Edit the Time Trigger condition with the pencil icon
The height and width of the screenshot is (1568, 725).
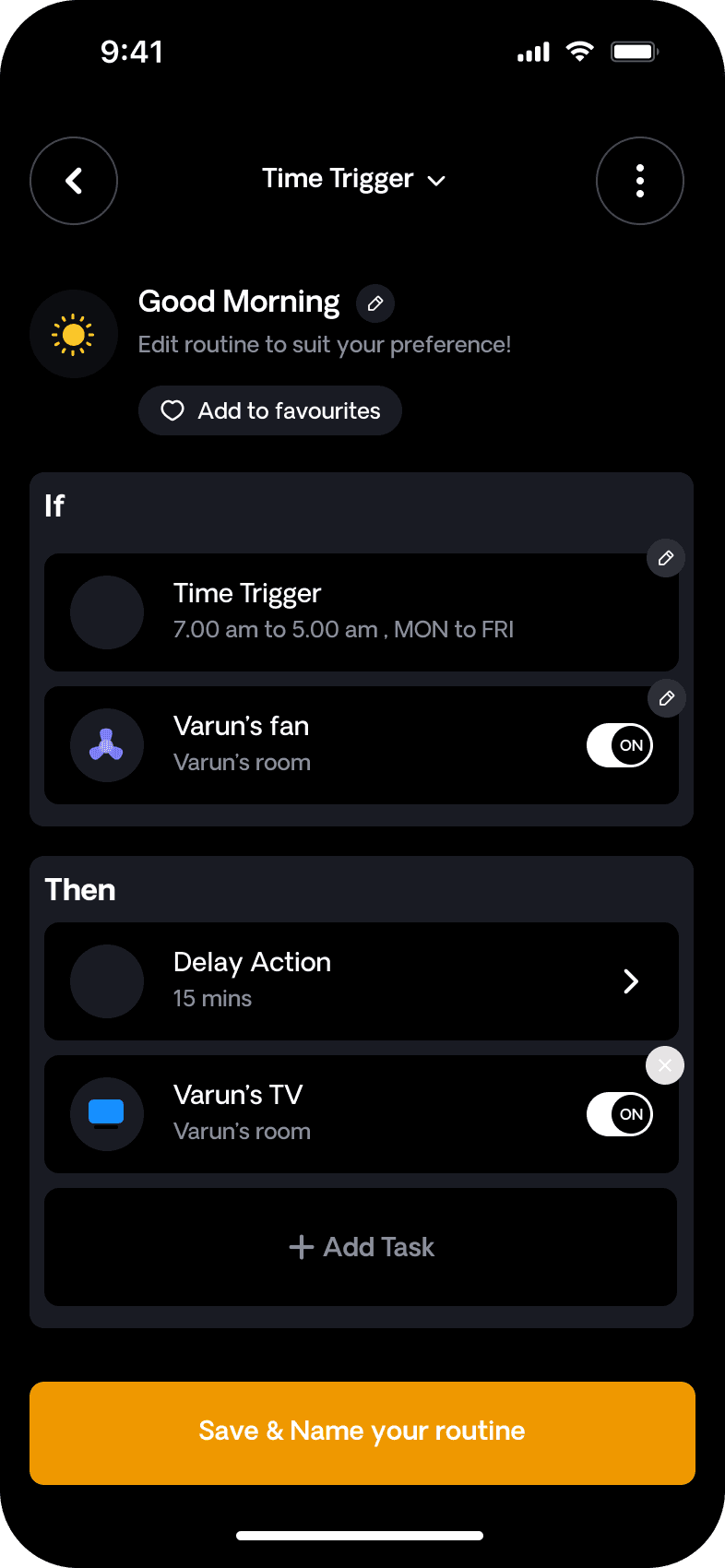[x=666, y=558]
